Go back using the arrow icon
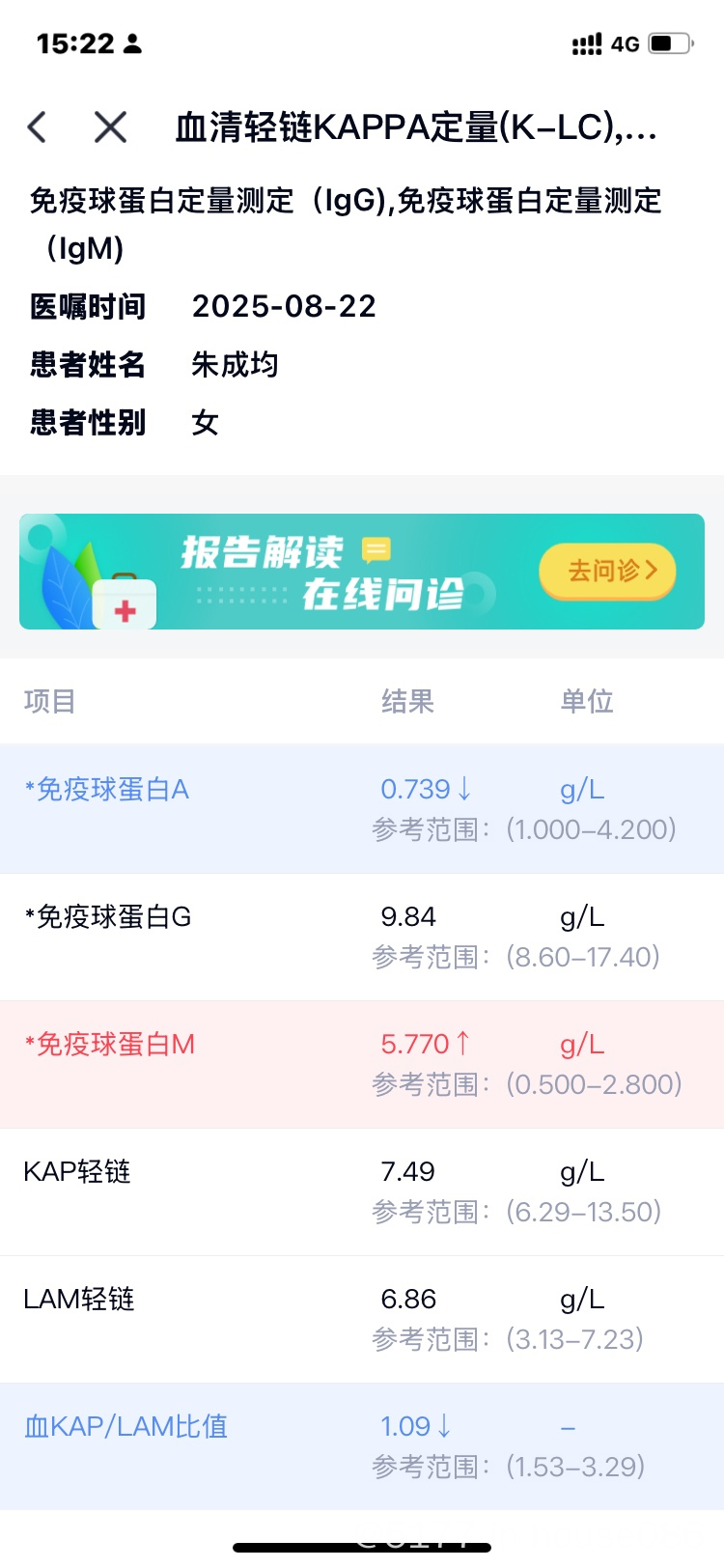This screenshot has width=724, height=1568. coord(38,126)
